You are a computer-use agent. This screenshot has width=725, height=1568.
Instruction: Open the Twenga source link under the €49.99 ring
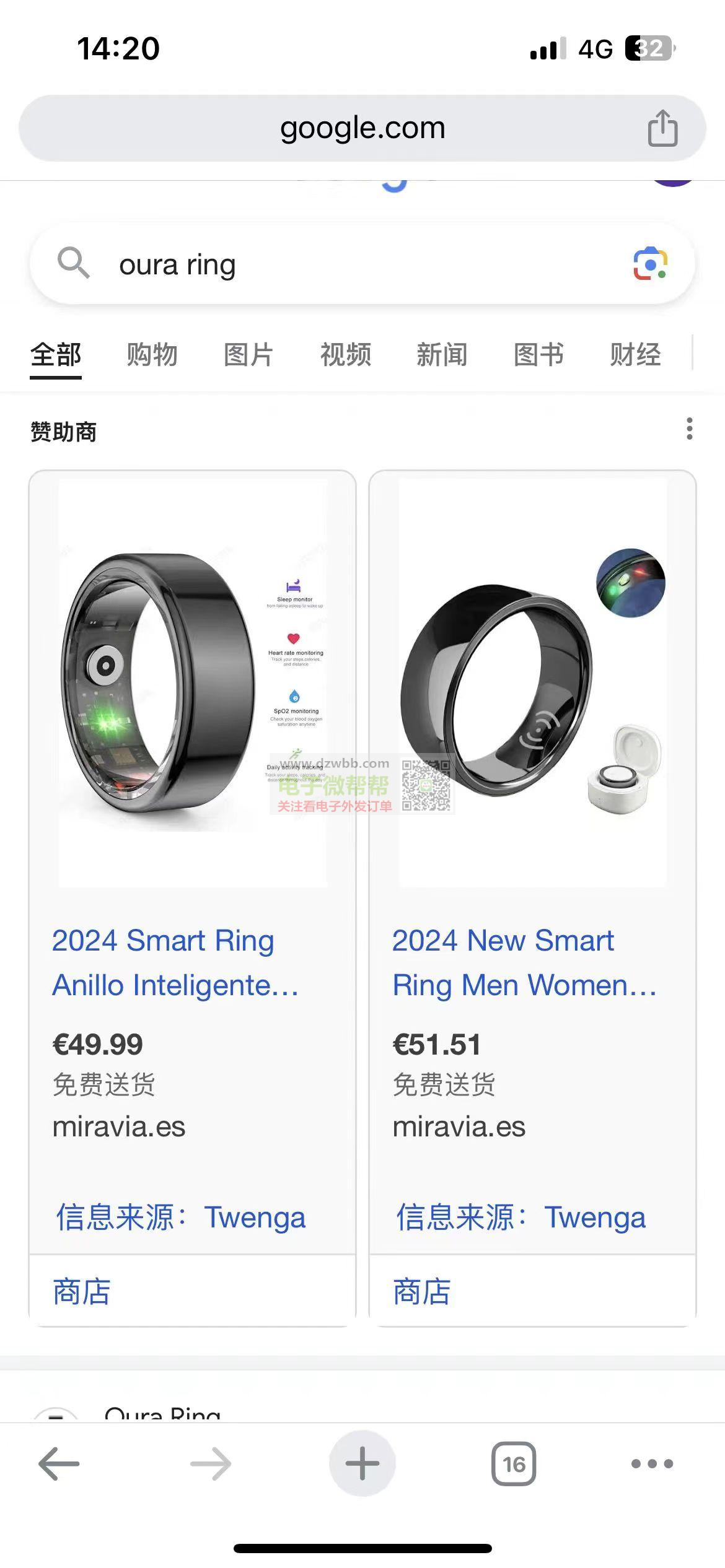click(x=181, y=1217)
